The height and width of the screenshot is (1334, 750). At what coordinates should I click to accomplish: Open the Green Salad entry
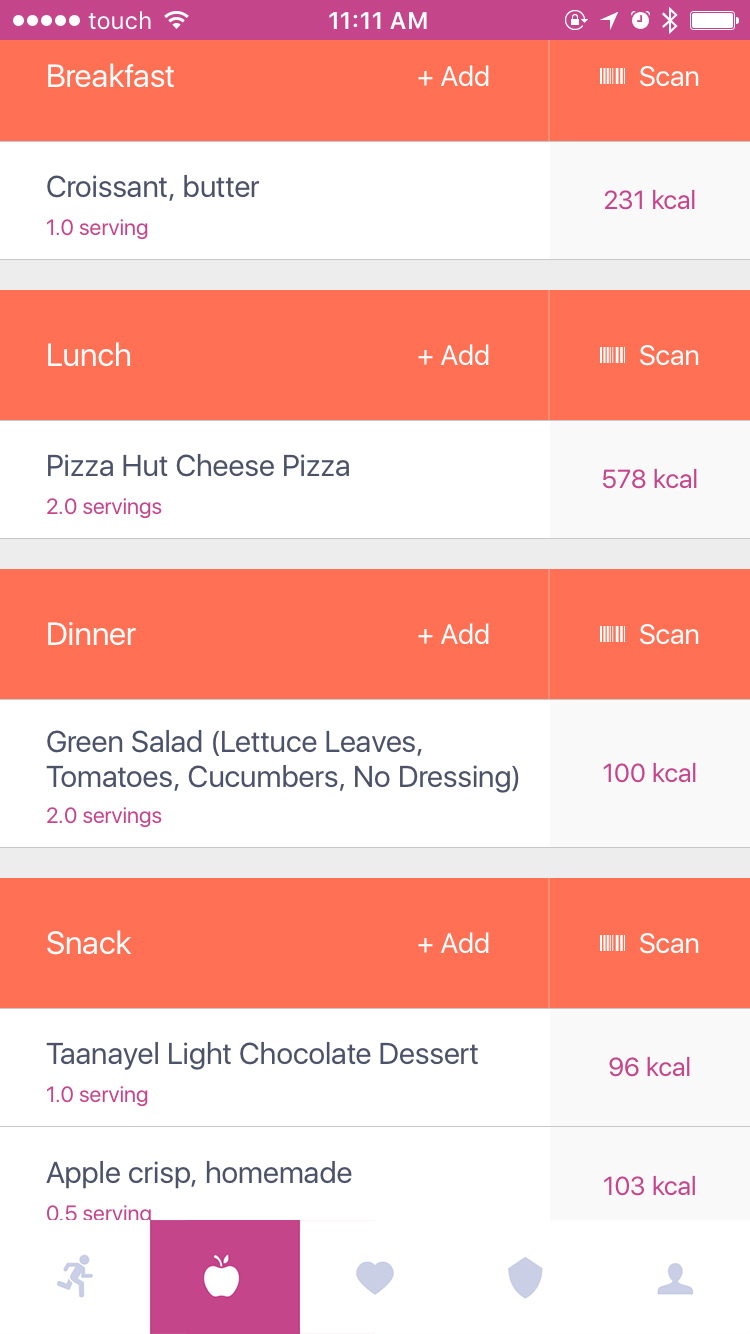[x=275, y=774]
